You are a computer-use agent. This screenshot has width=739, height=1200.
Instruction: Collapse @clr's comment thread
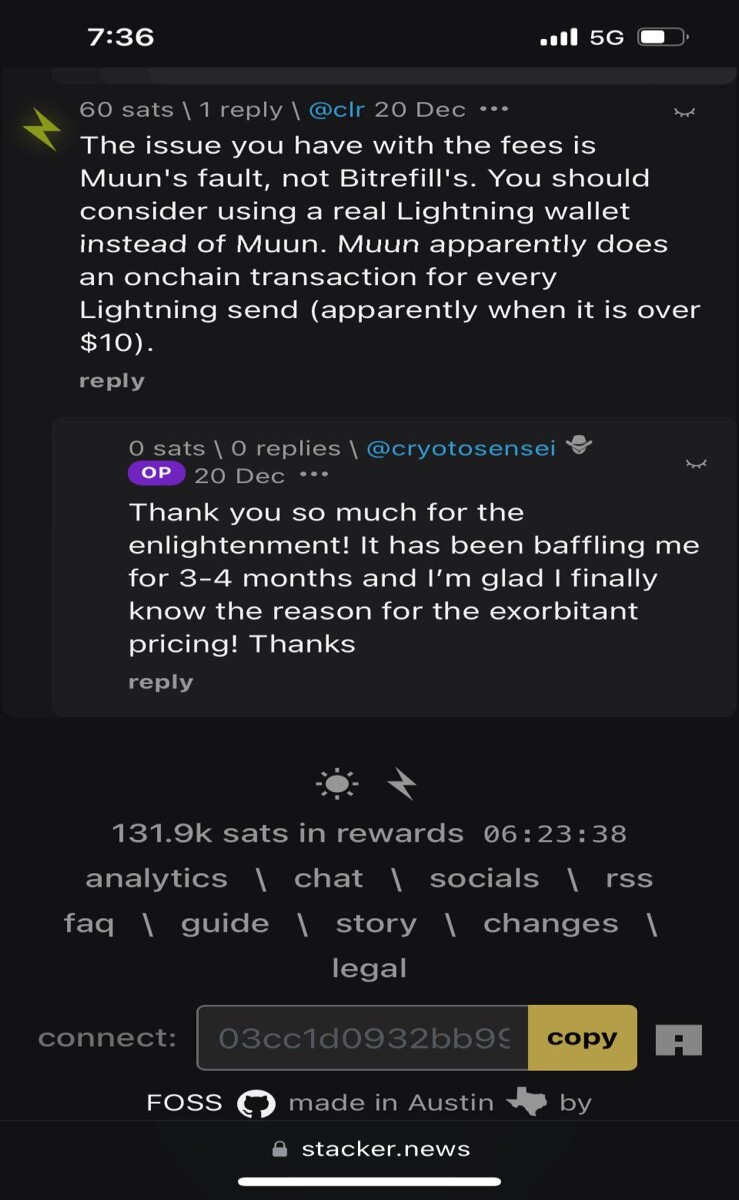click(685, 113)
